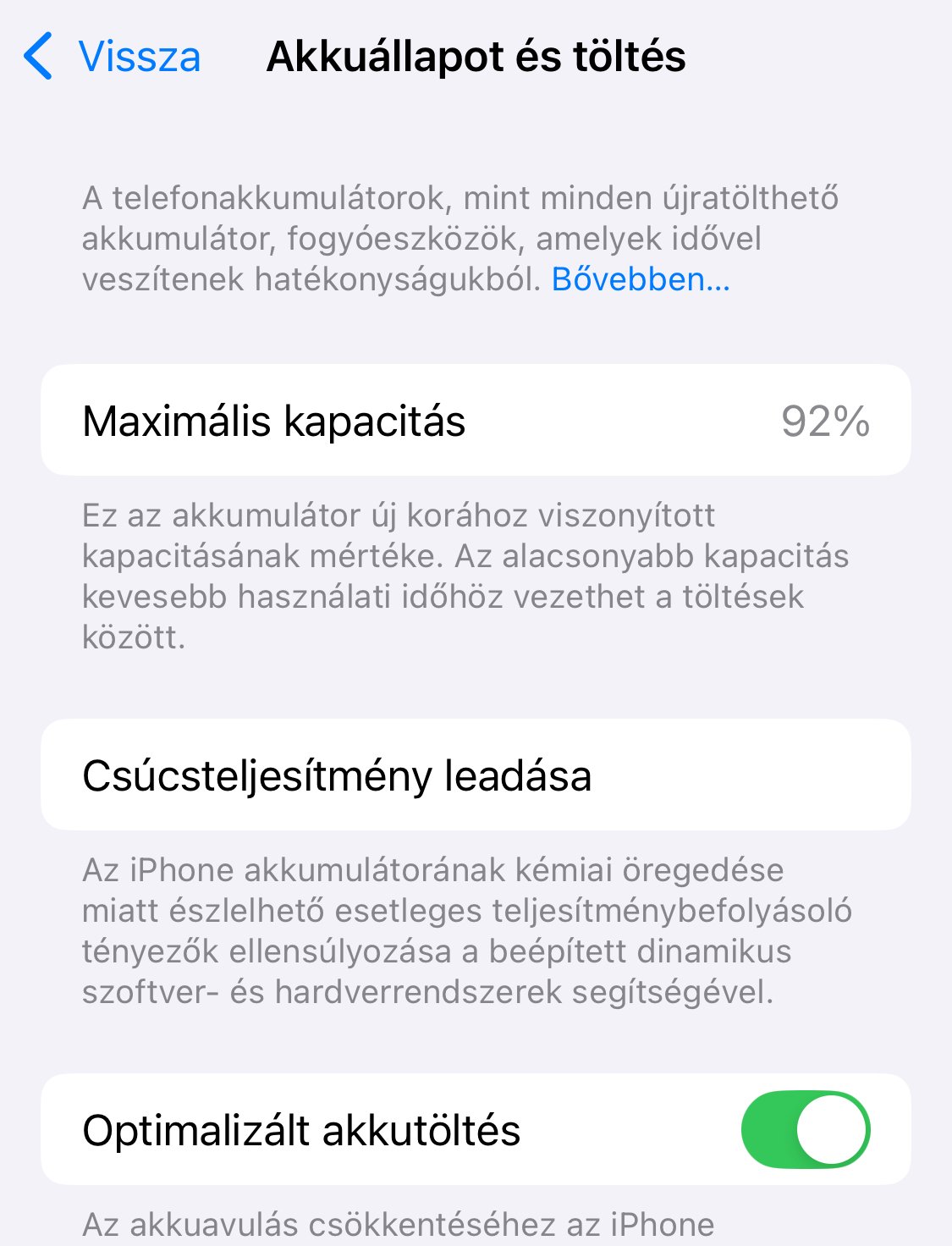Open the Bővebben… link

[x=641, y=279]
